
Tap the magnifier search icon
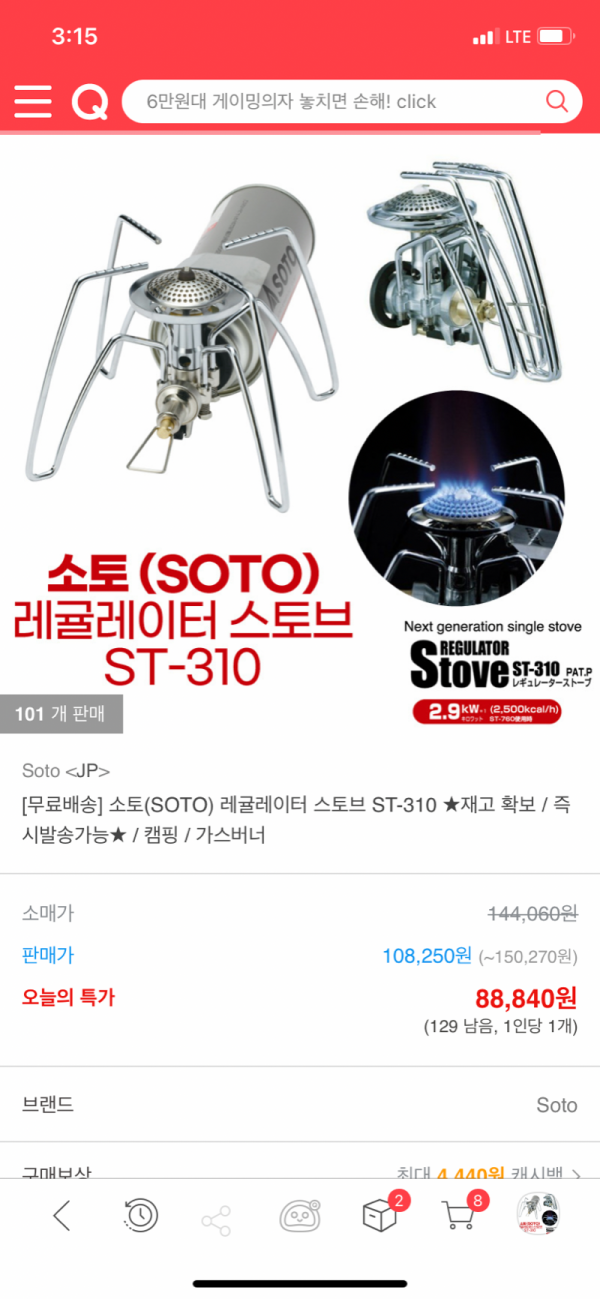(x=556, y=101)
